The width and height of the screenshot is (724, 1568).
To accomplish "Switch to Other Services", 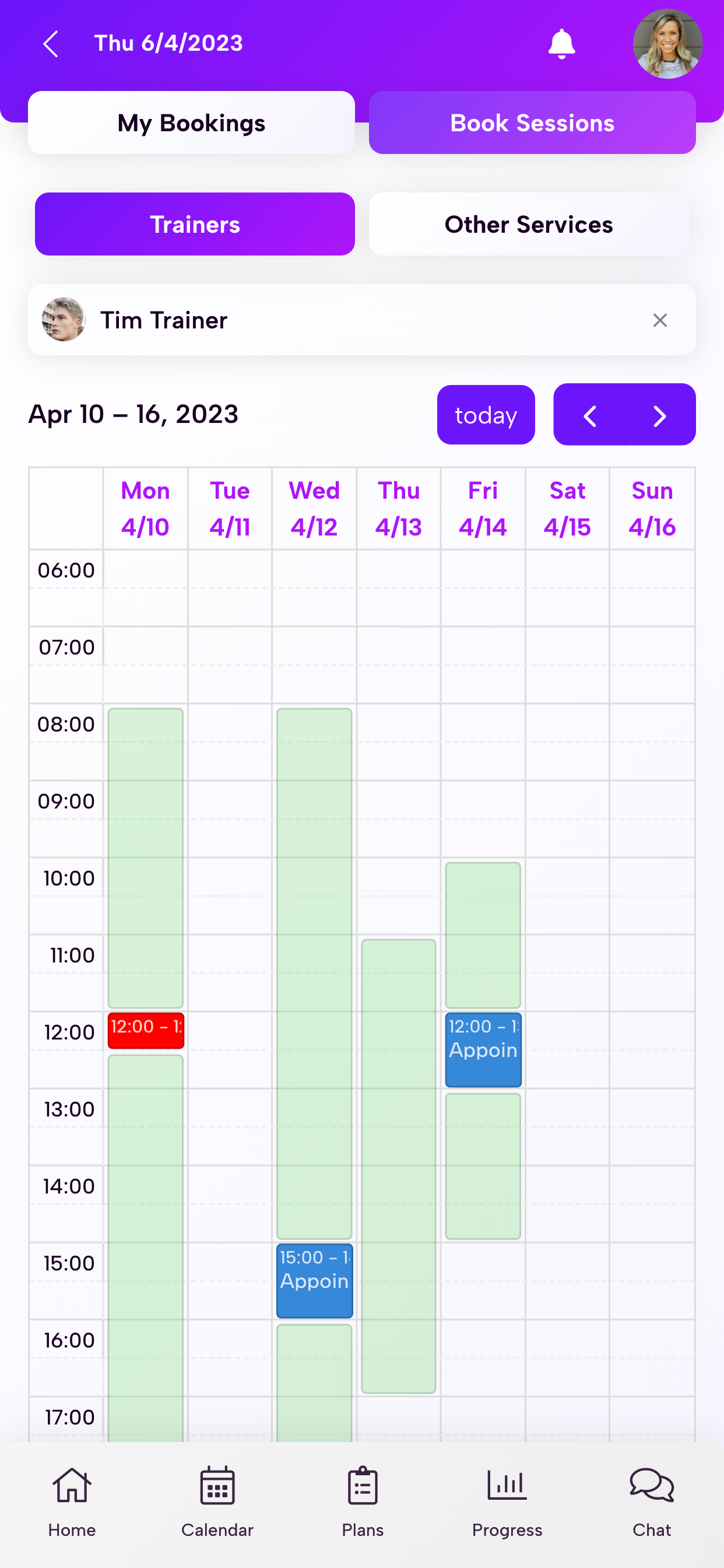I will [528, 224].
